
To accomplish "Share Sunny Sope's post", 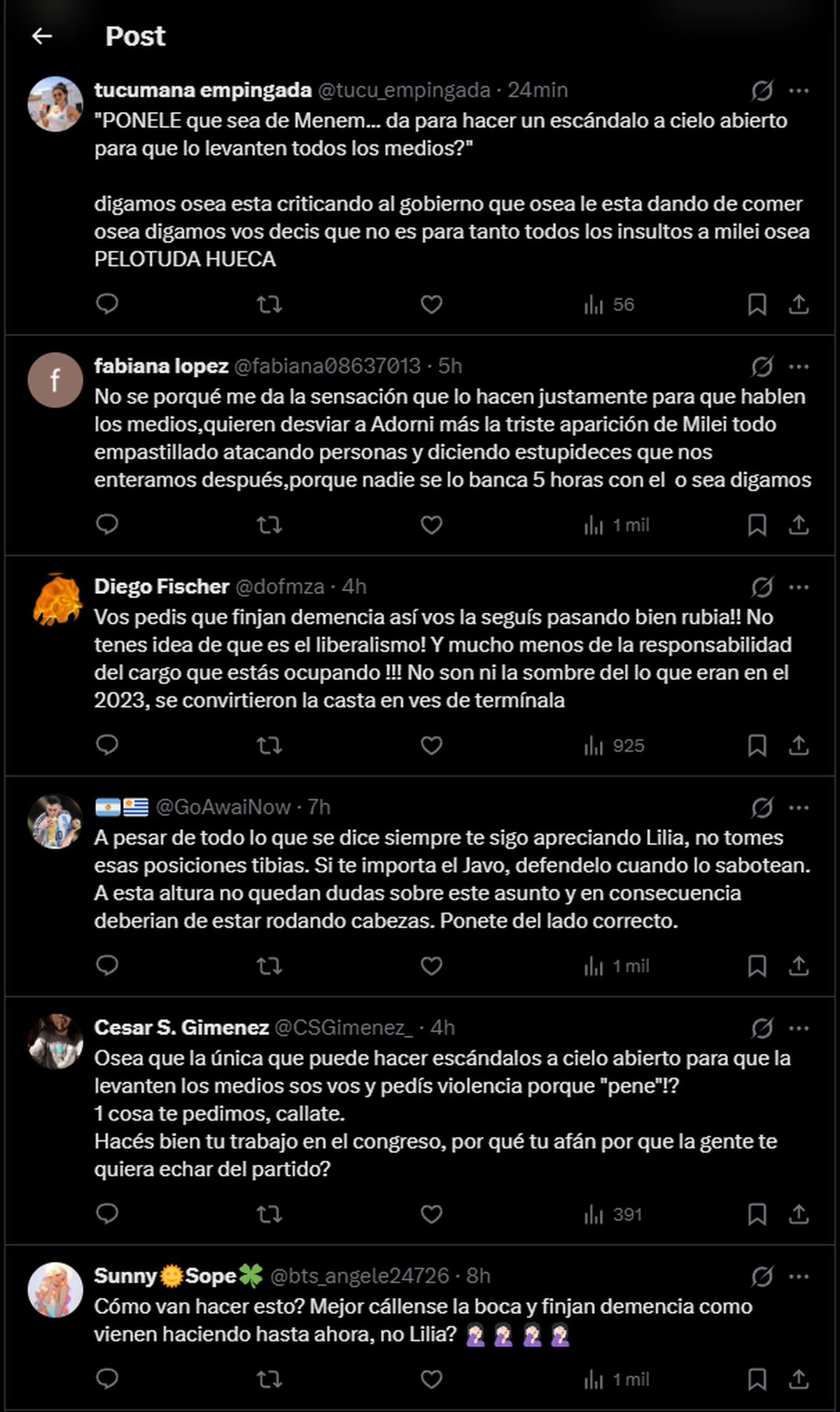I will (799, 1379).
